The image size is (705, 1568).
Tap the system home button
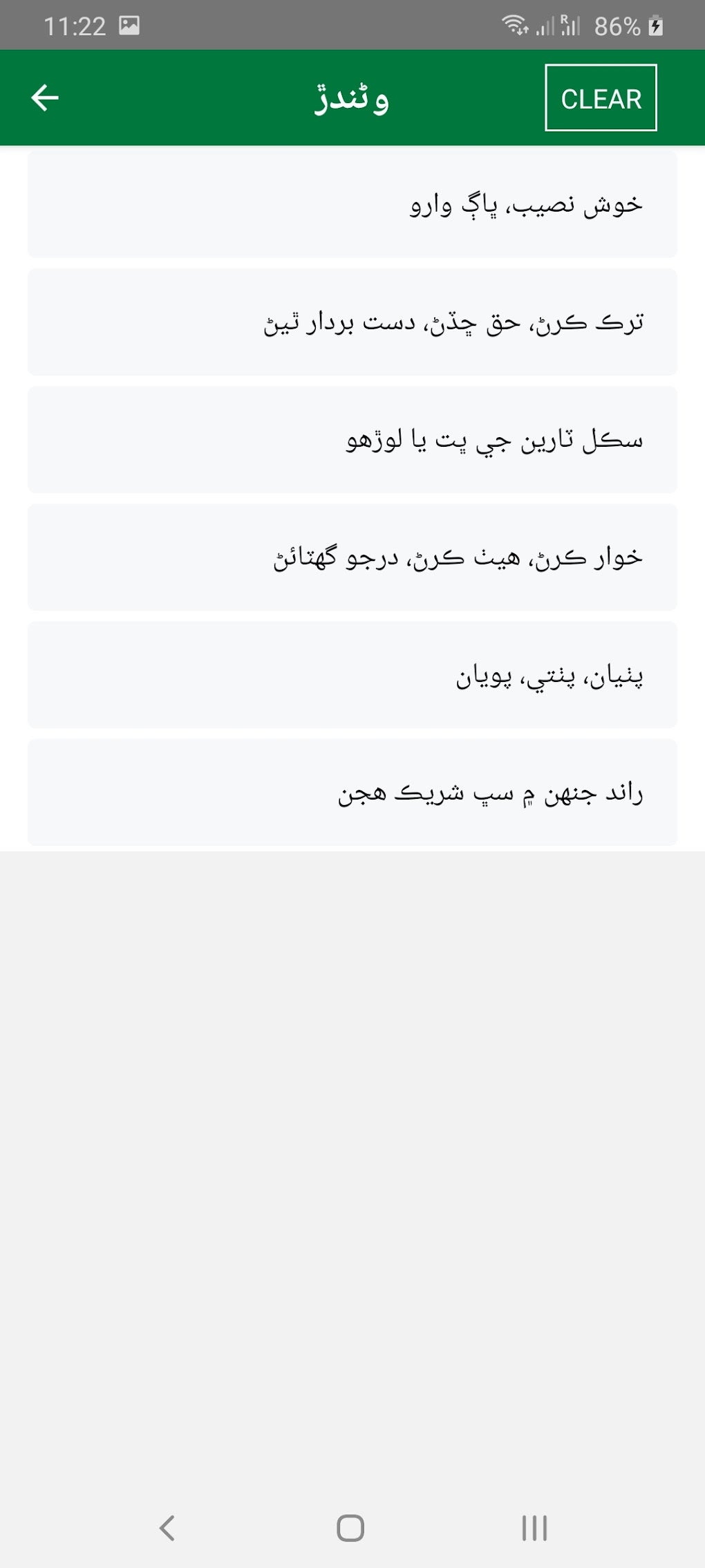[x=350, y=1528]
